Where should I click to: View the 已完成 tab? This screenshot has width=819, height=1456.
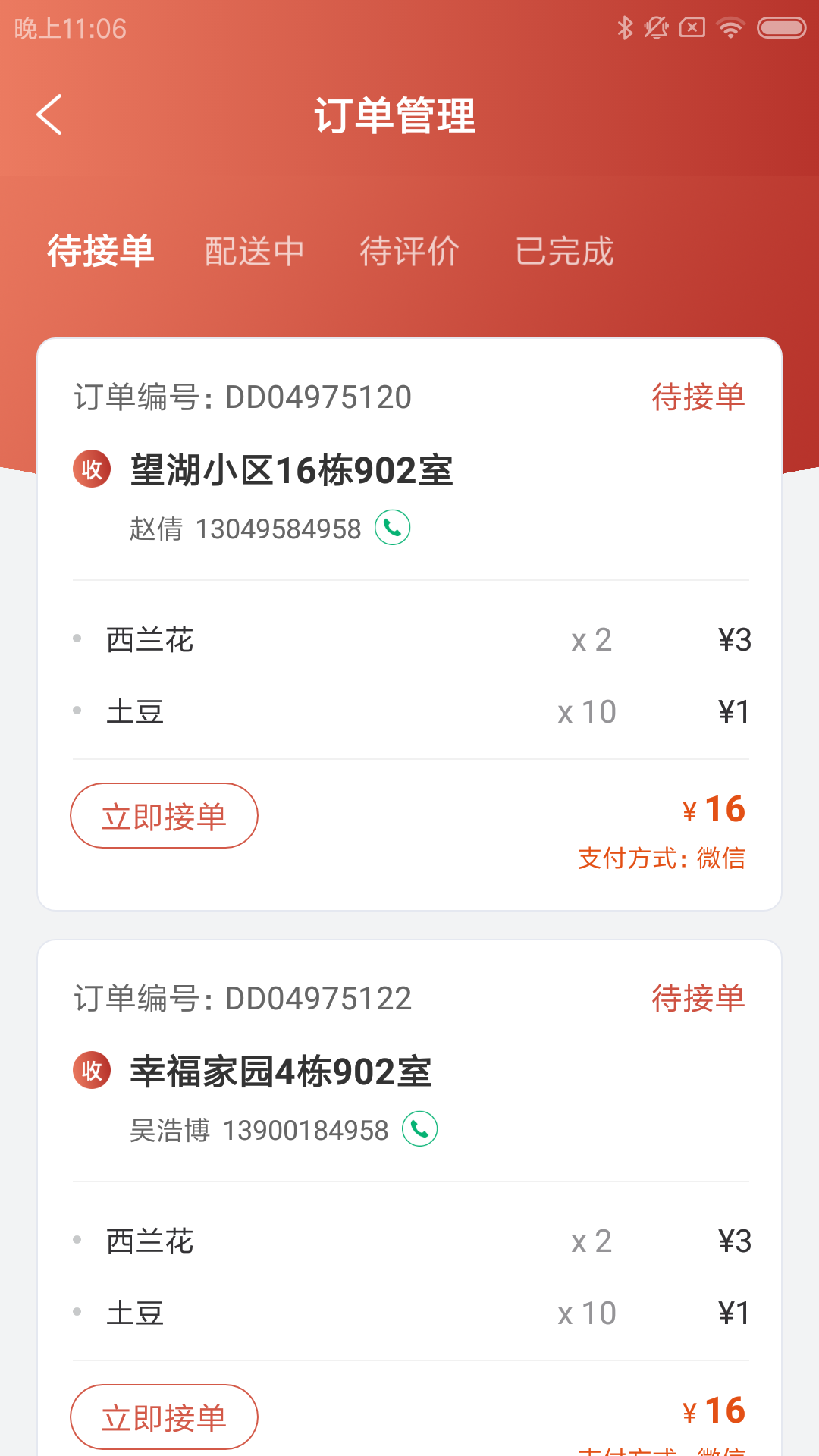point(565,251)
